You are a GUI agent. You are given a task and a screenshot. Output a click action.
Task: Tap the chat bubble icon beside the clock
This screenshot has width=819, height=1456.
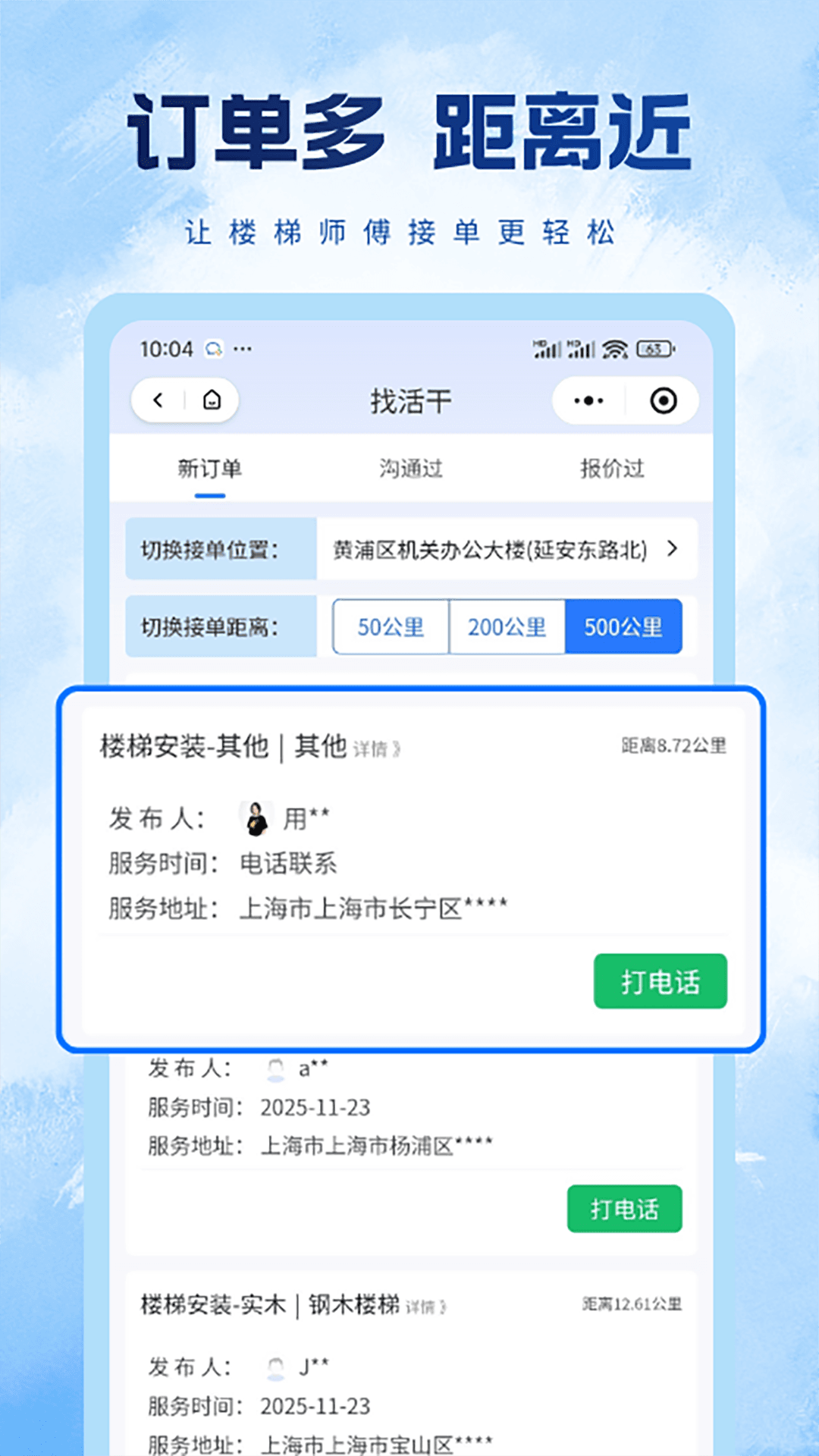coord(215,348)
